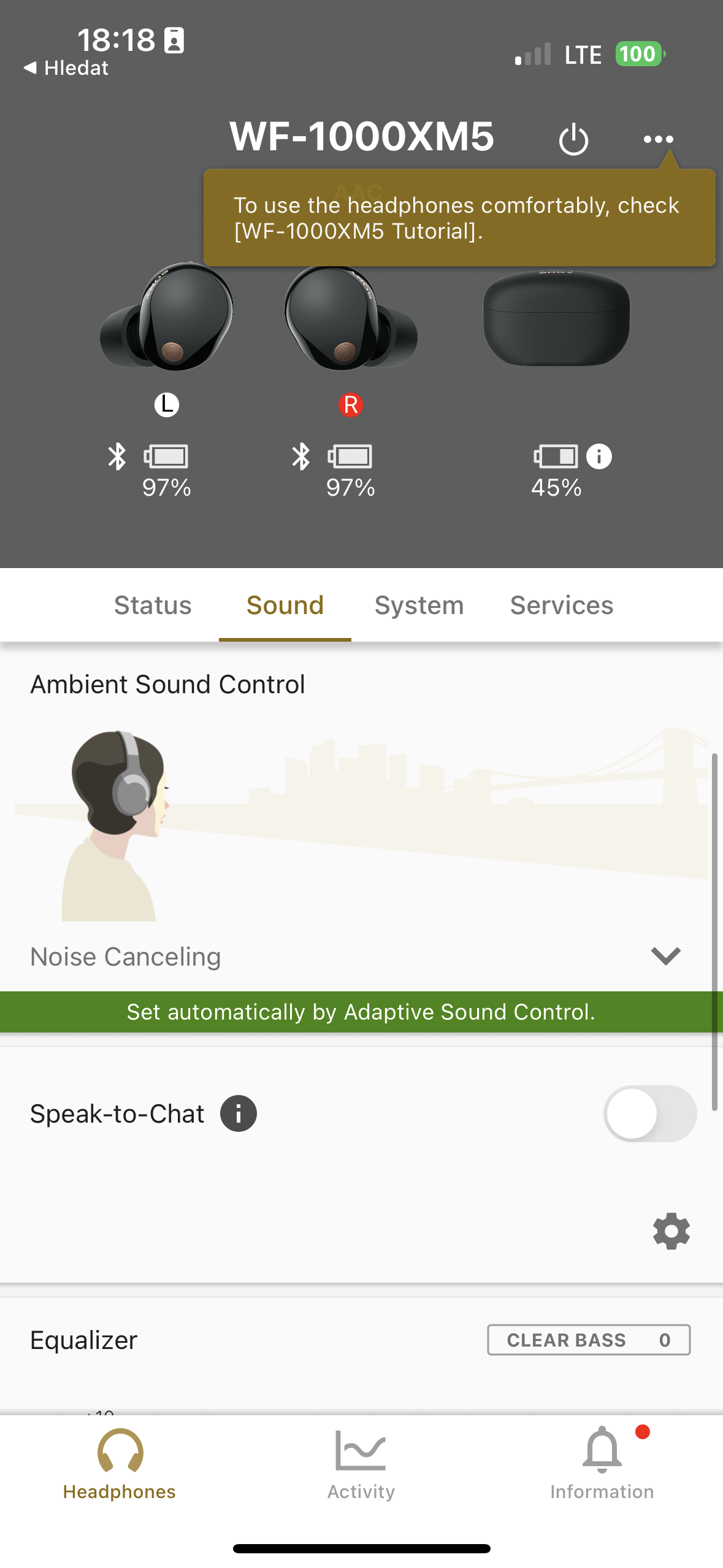The height and width of the screenshot is (1568, 723).
Task: Select the Sound tab
Action: 285,605
